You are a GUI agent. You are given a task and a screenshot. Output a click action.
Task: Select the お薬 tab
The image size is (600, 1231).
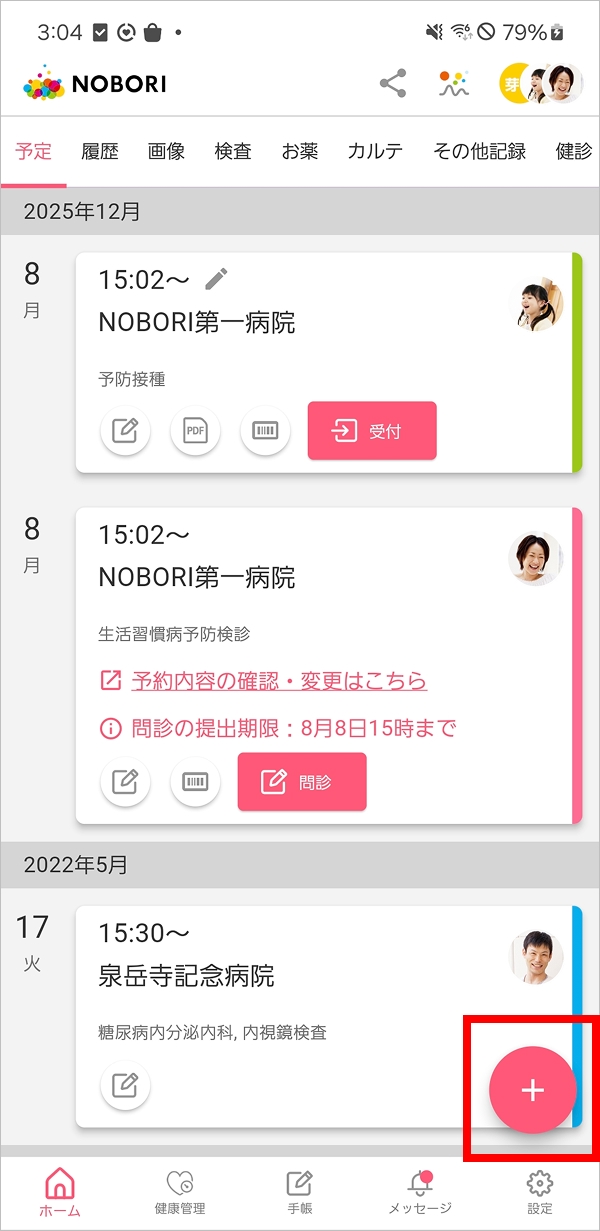pos(300,152)
